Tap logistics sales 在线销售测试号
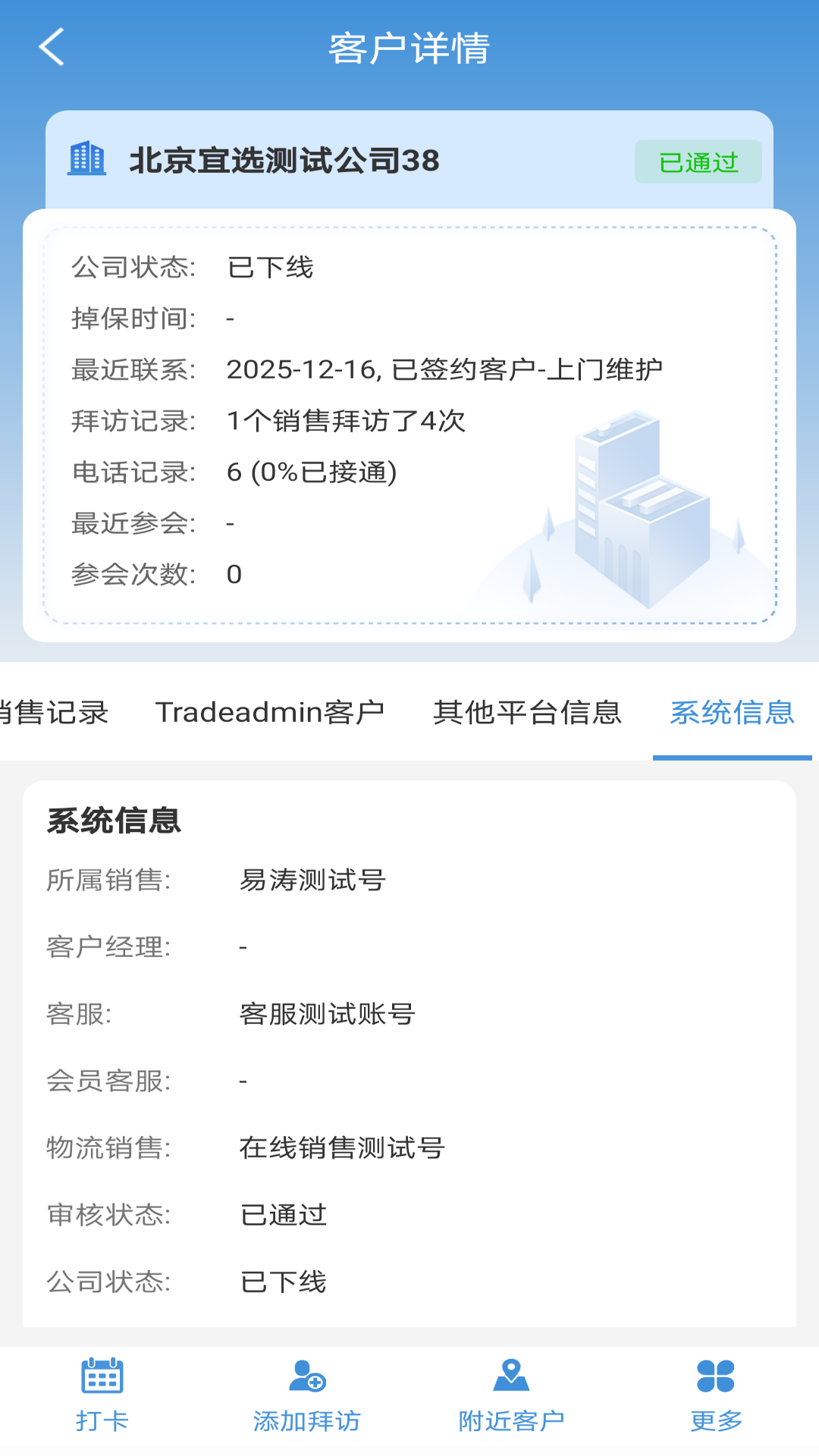Viewport: 819px width, 1456px height. point(341,1147)
